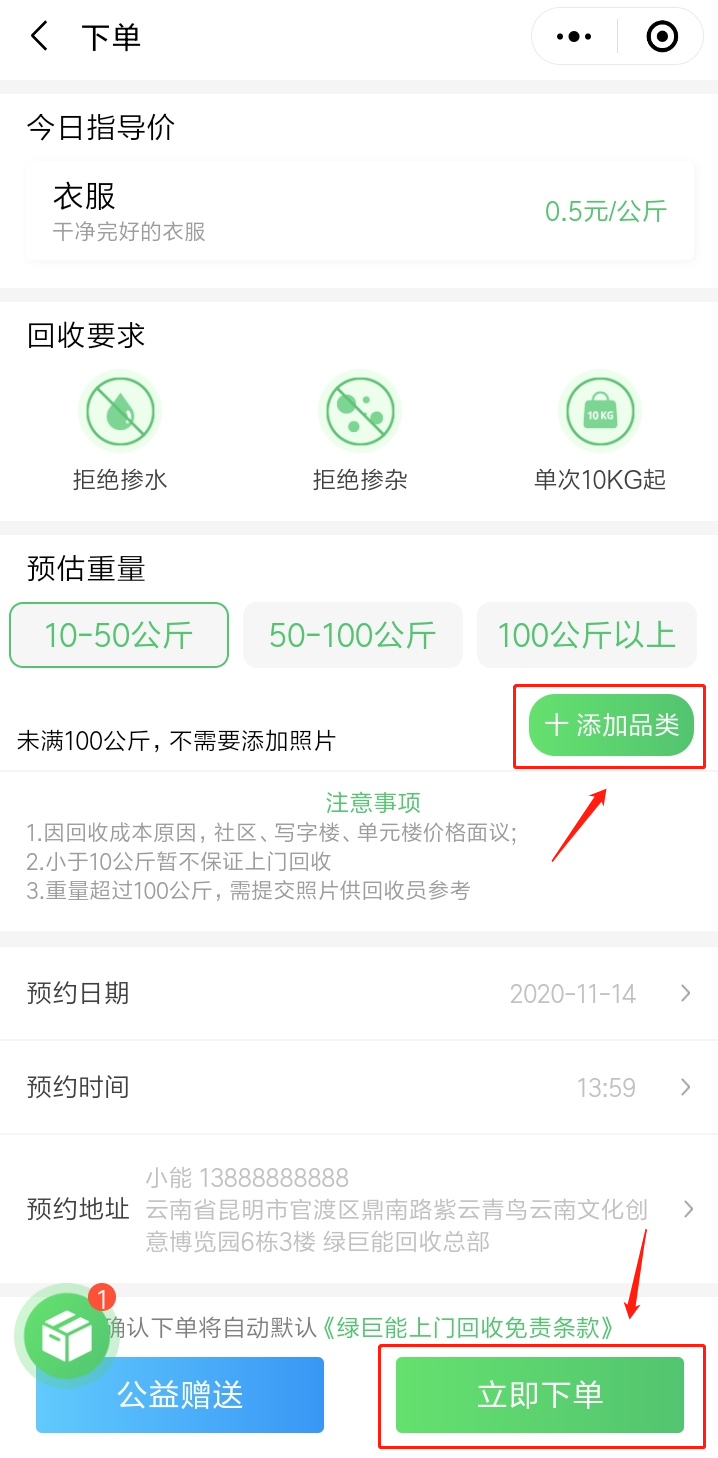
Task: Edit the 预约地址 pickup address
Action: (x=359, y=1209)
